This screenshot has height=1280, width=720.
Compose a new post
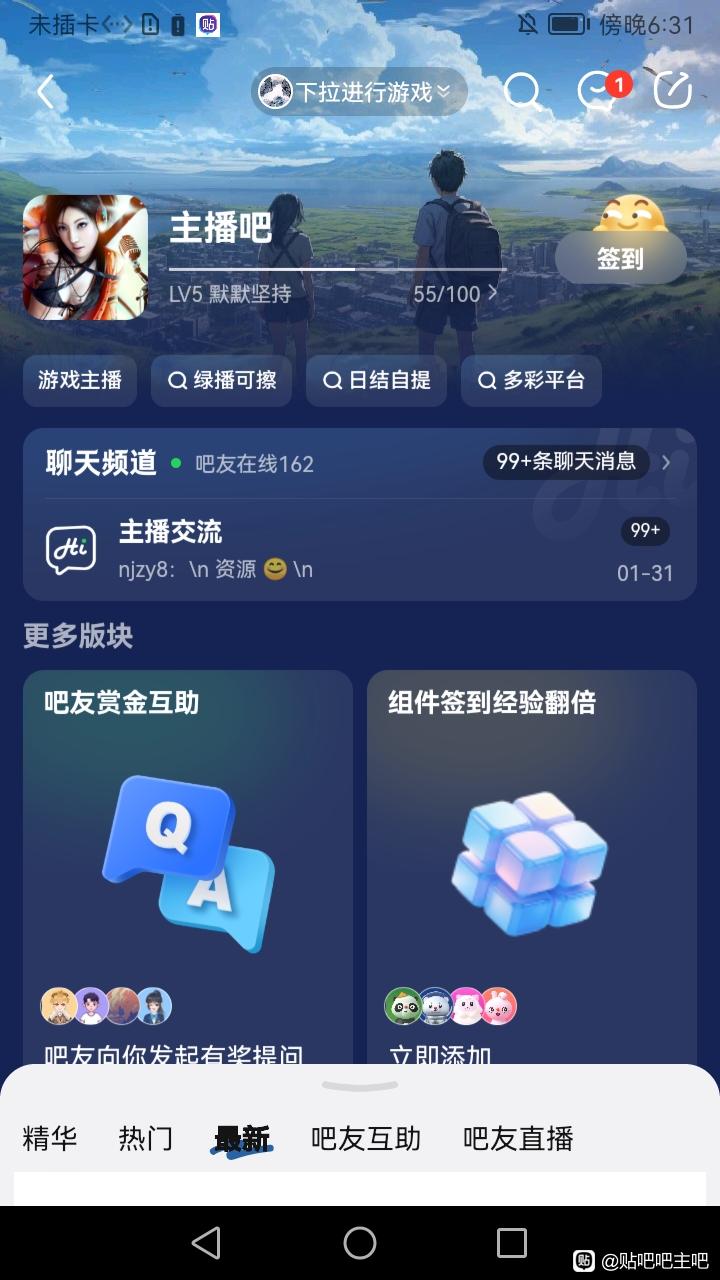coord(673,92)
